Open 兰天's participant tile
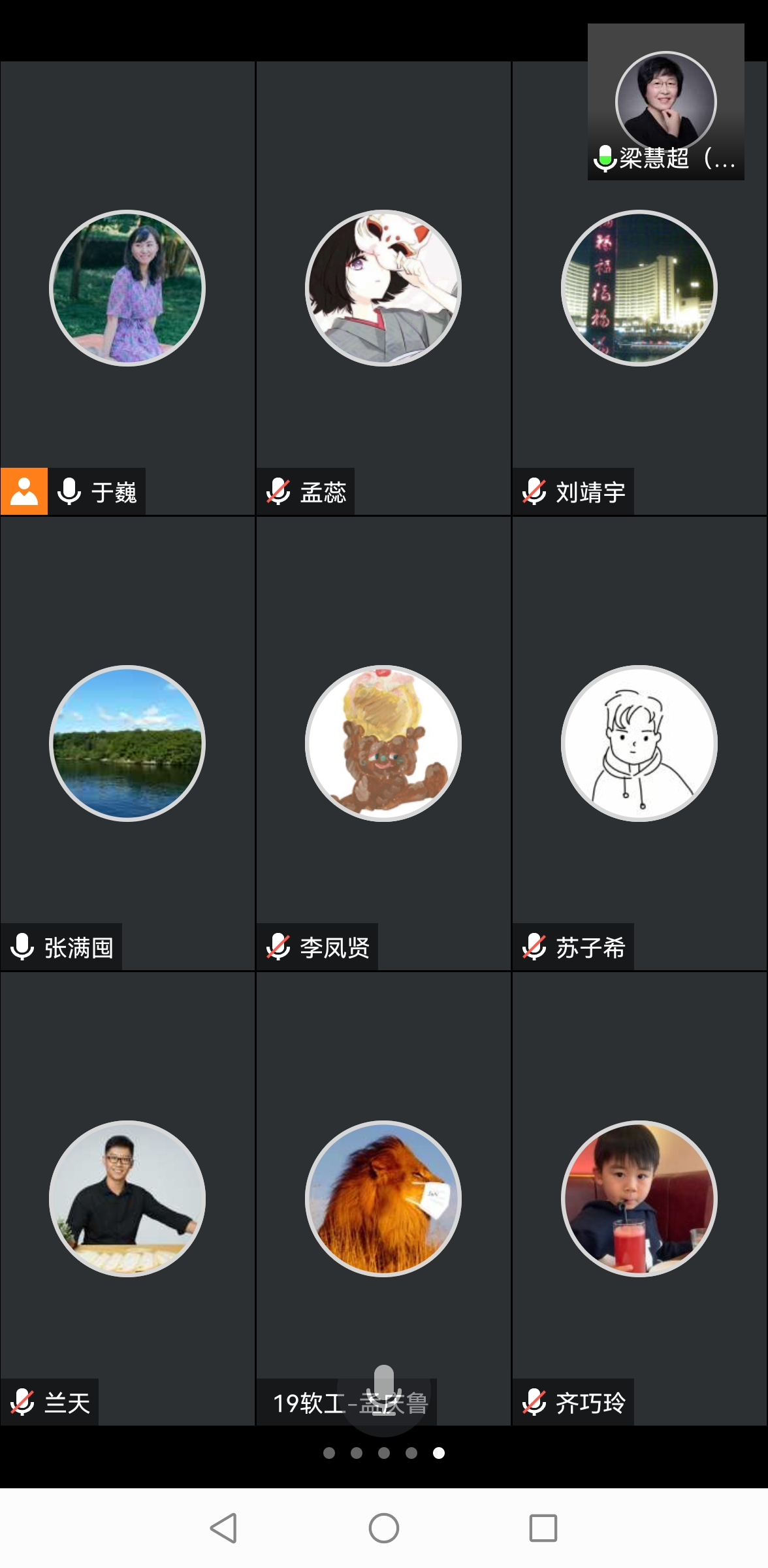Viewport: 768px width, 1568px height. 127,1199
